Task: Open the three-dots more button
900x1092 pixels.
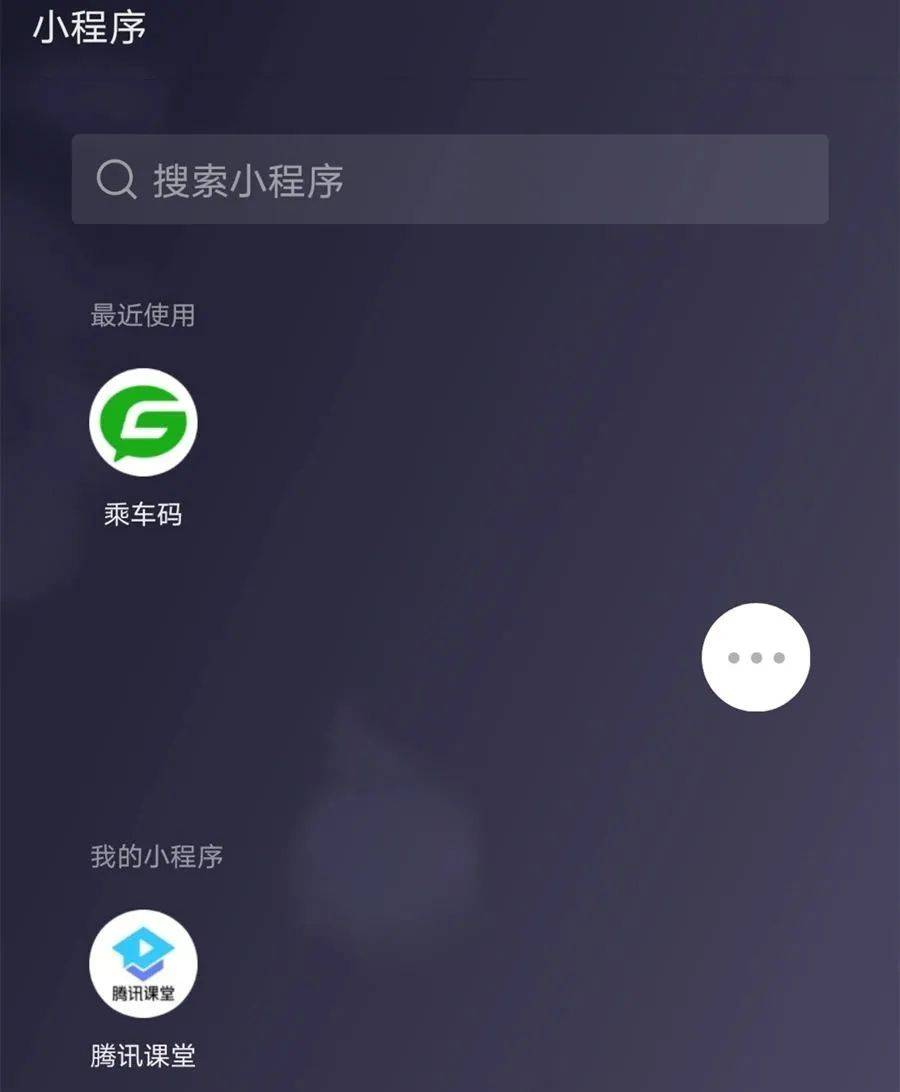Action: [756, 658]
